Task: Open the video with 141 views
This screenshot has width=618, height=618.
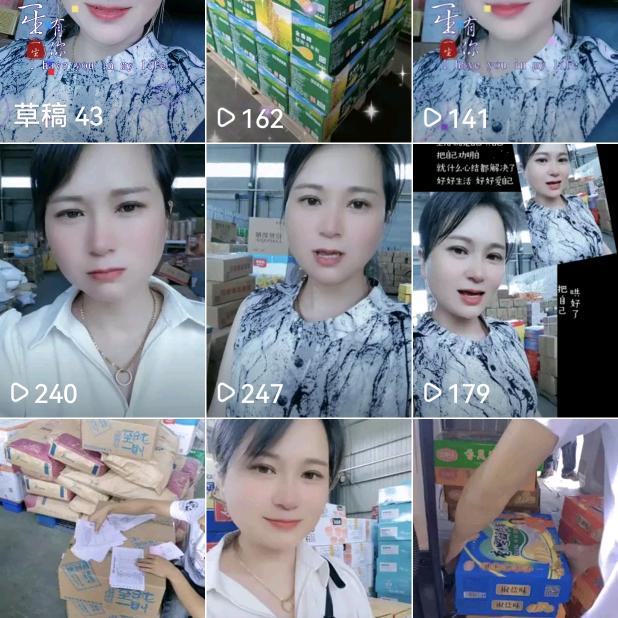Action: coord(514,70)
